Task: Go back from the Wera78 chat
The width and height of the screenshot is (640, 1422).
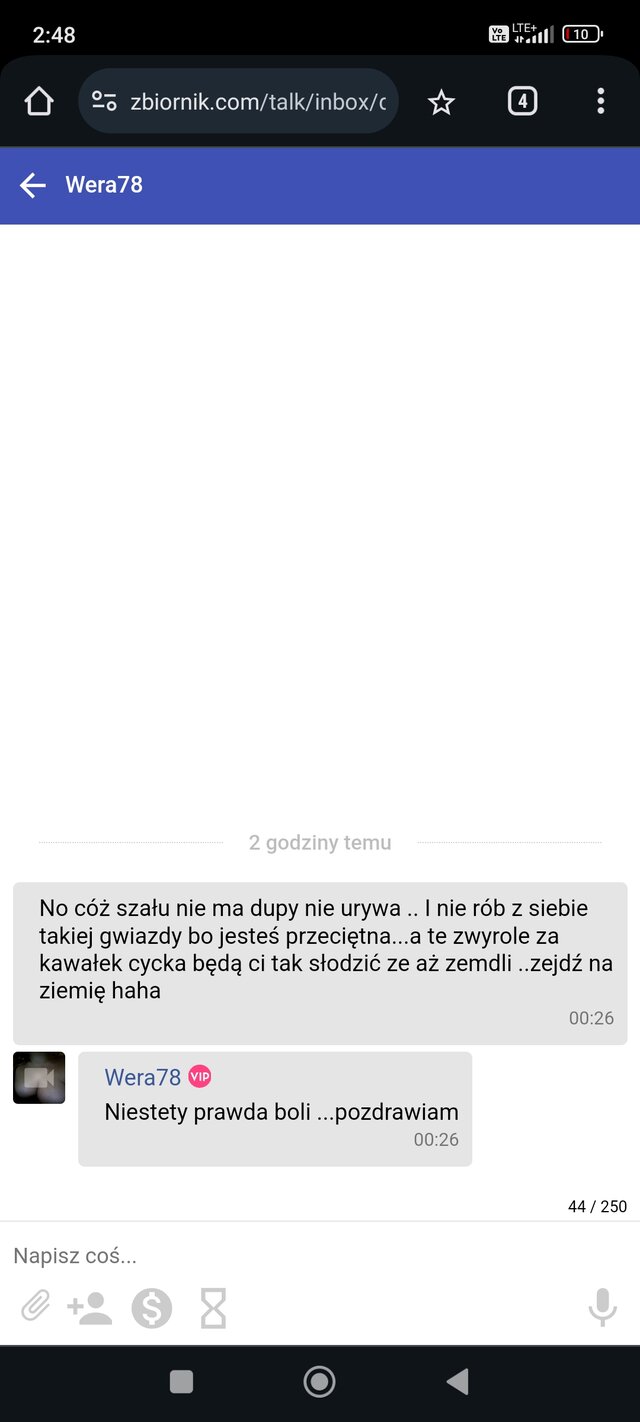Action: [x=33, y=185]
